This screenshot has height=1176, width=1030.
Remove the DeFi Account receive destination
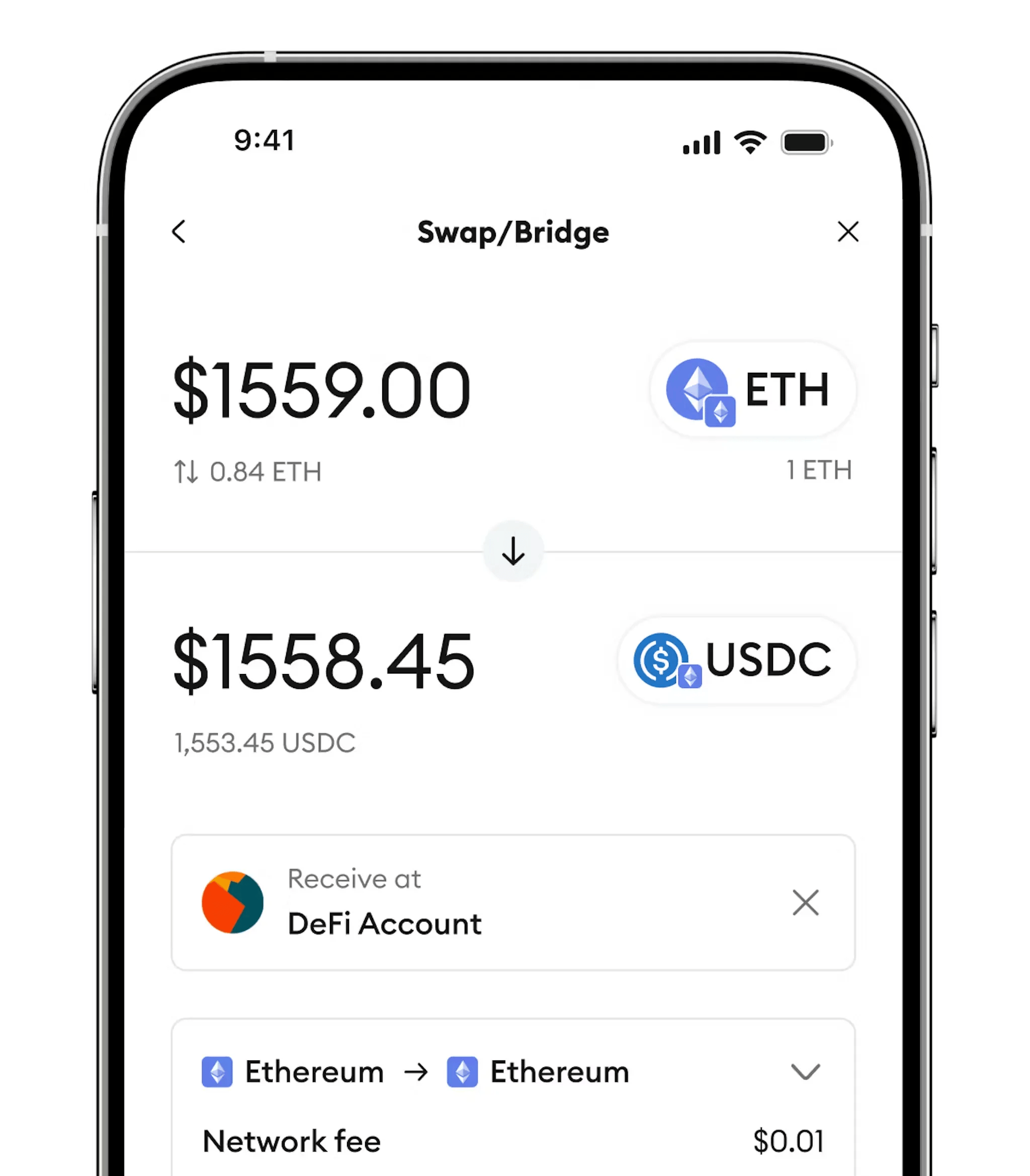point(805,903)
